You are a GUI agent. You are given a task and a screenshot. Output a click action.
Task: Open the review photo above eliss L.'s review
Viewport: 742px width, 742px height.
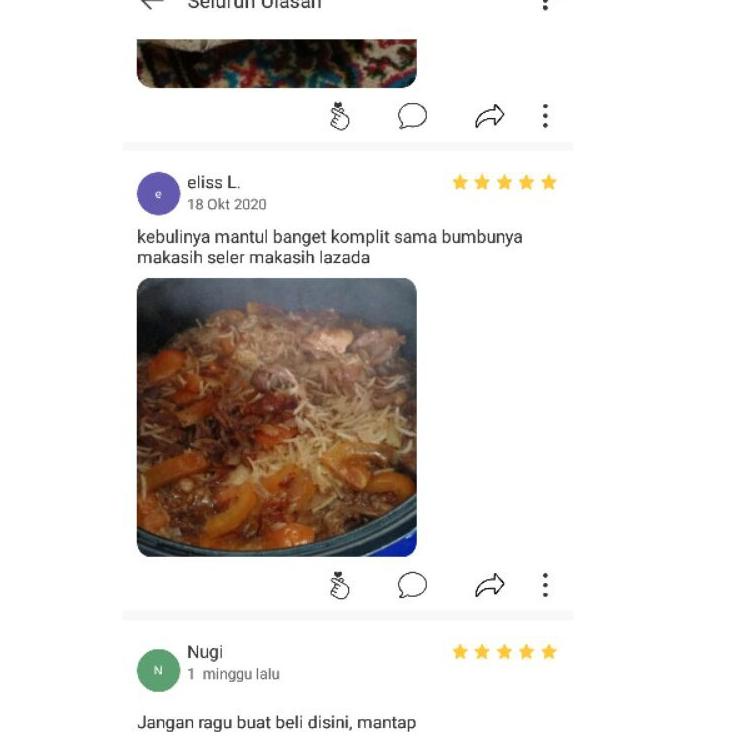click(x=277, y=63)
